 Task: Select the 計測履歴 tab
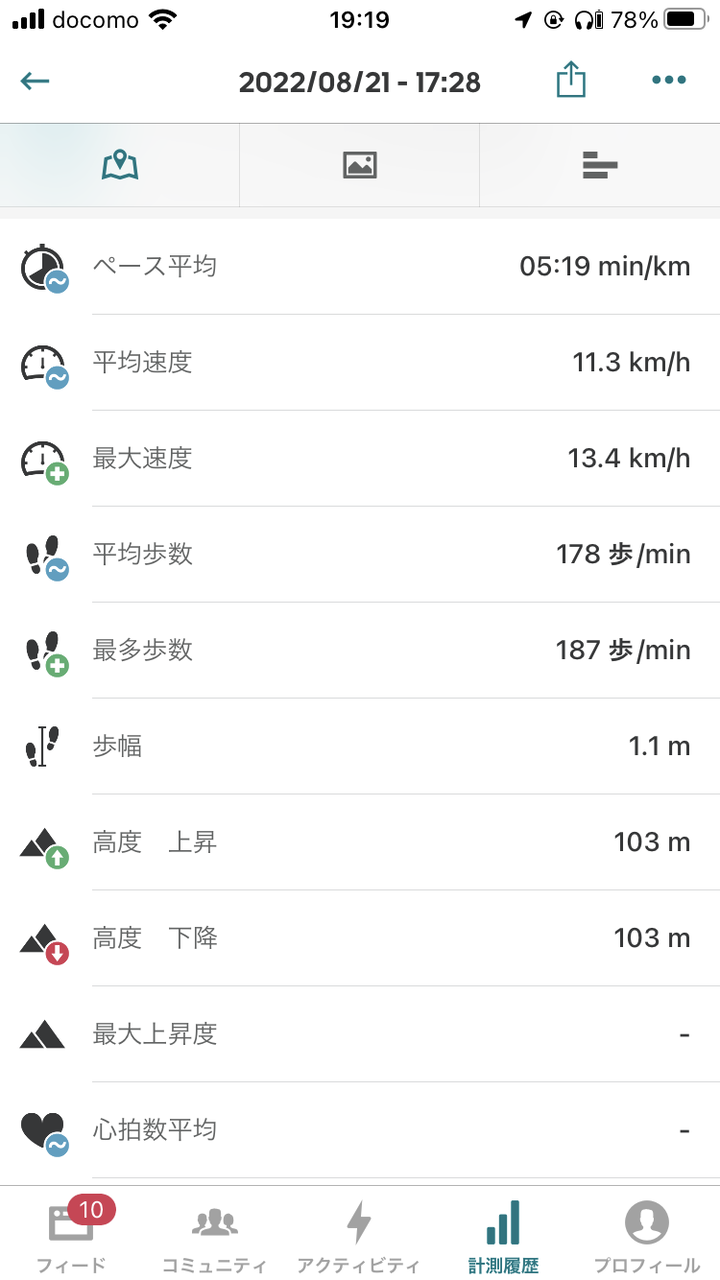503,1235
